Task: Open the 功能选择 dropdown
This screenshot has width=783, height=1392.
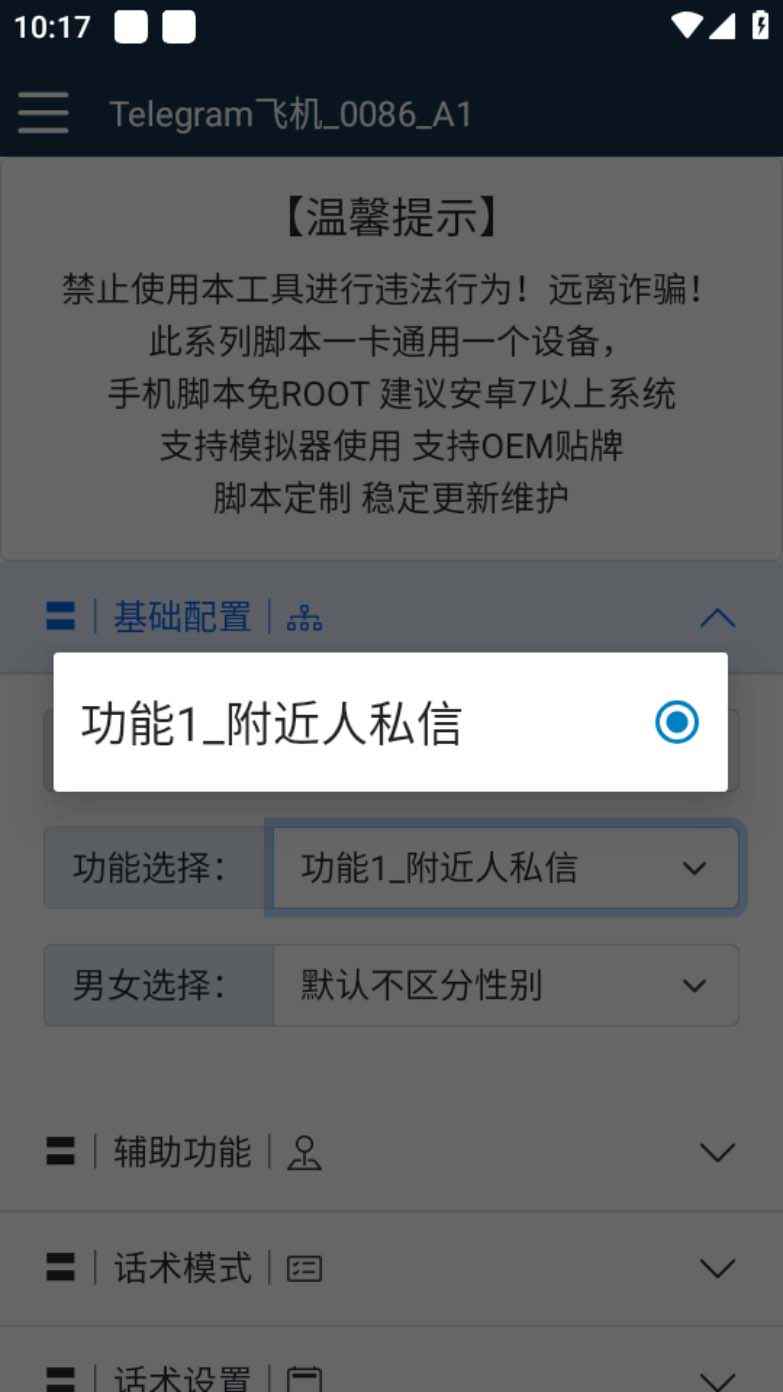Action: [505, 867]
